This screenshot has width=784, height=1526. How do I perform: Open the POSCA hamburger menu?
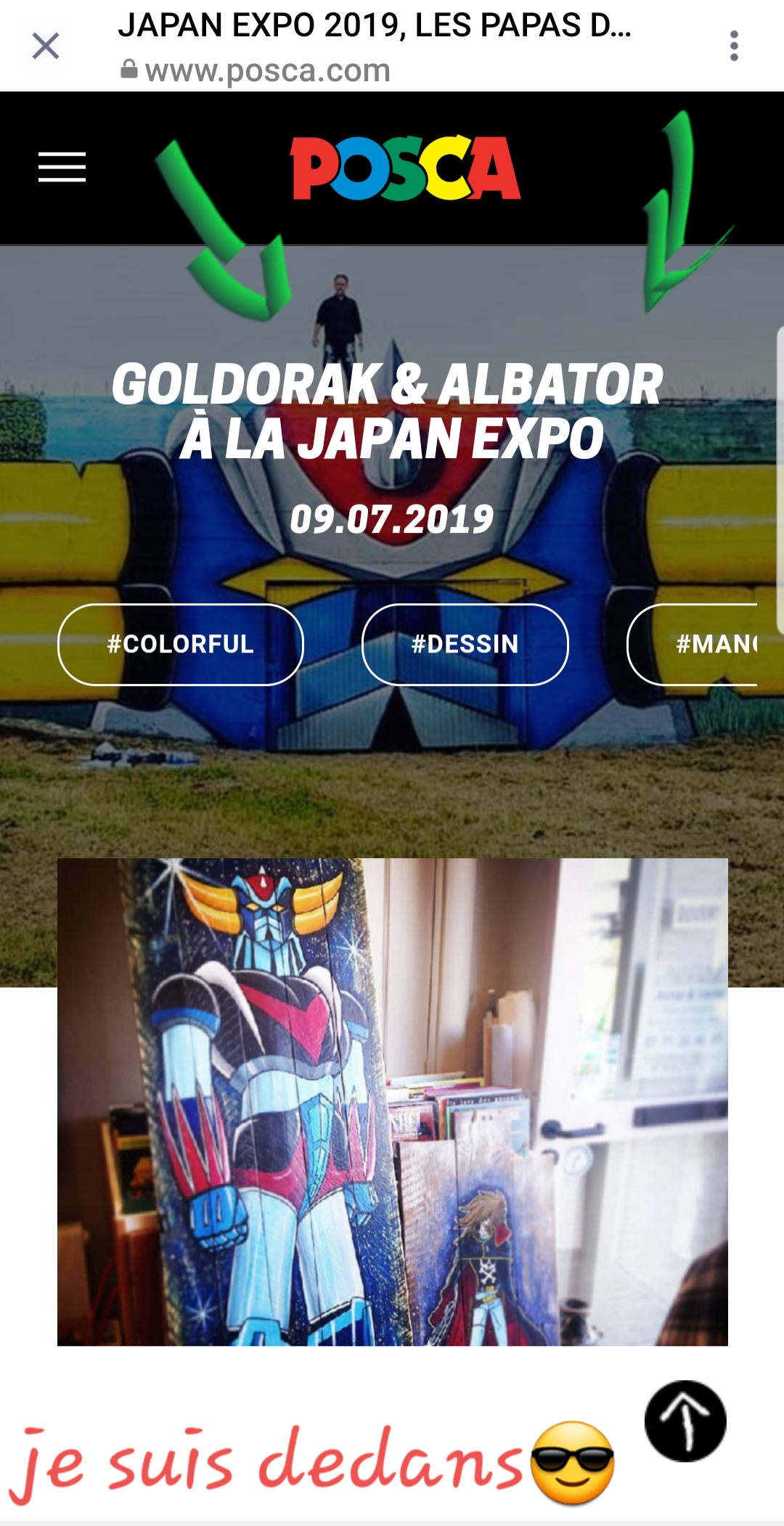(62, 167)
